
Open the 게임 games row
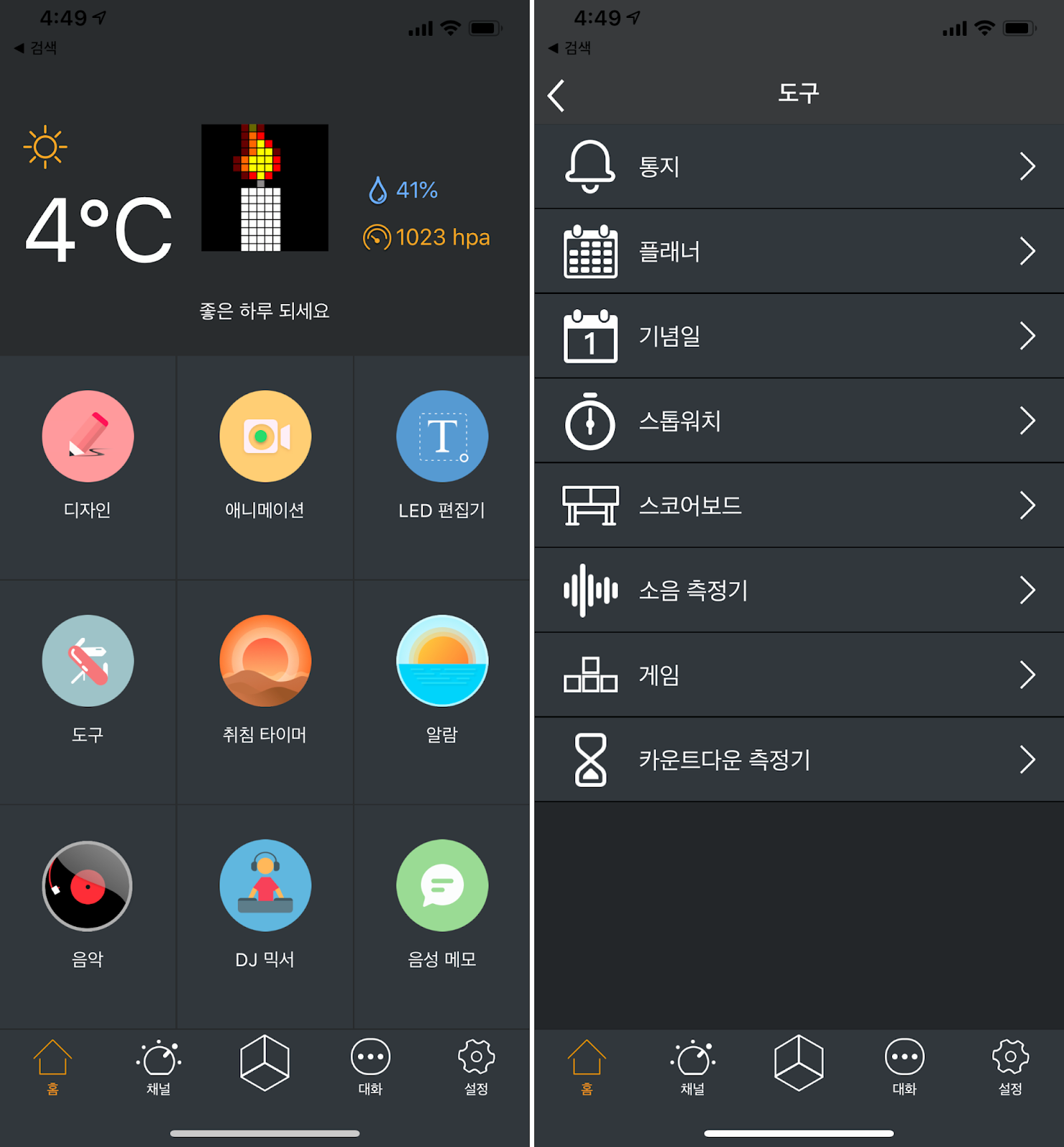click(x=799, y=675)
